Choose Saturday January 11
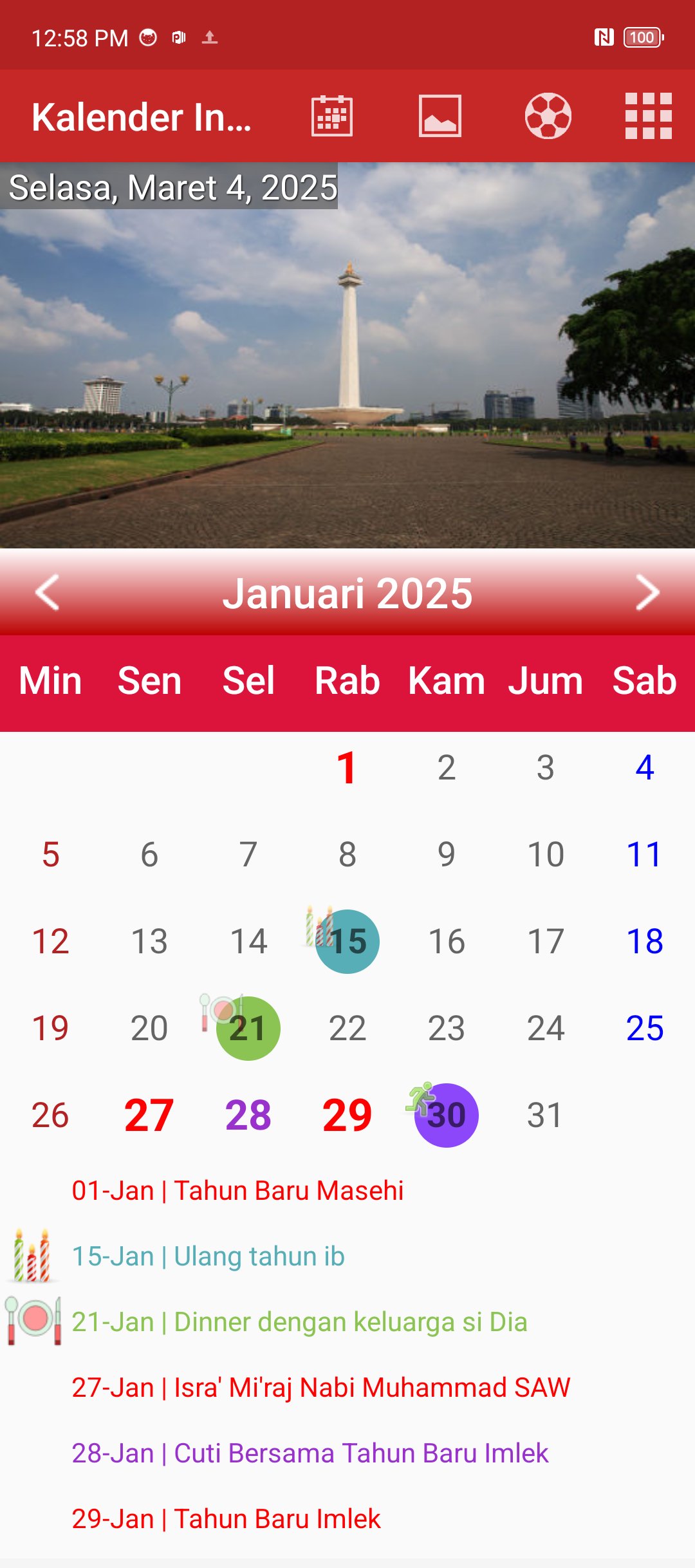 (644, 854)
